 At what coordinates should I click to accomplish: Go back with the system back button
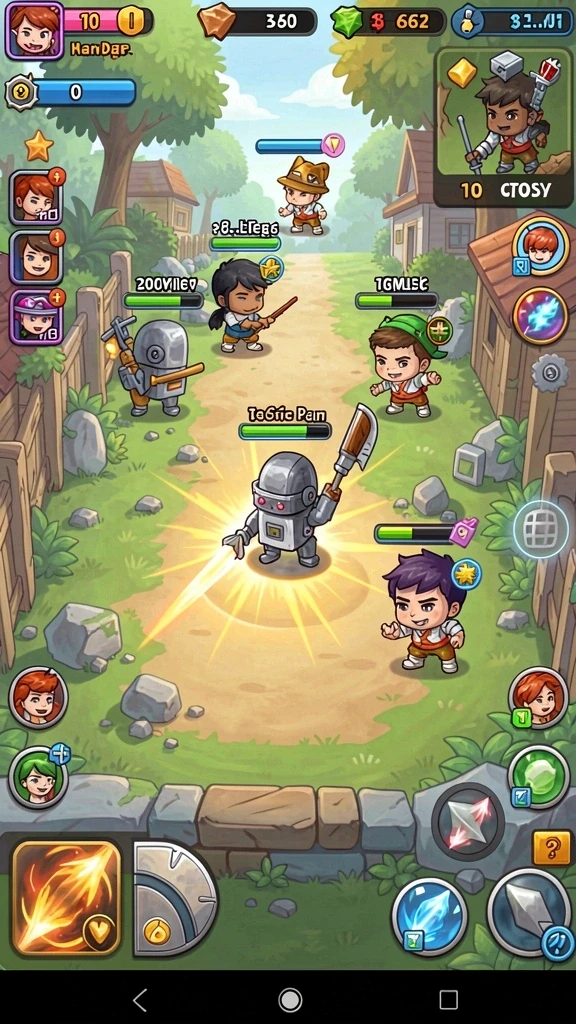pos(140,999)
